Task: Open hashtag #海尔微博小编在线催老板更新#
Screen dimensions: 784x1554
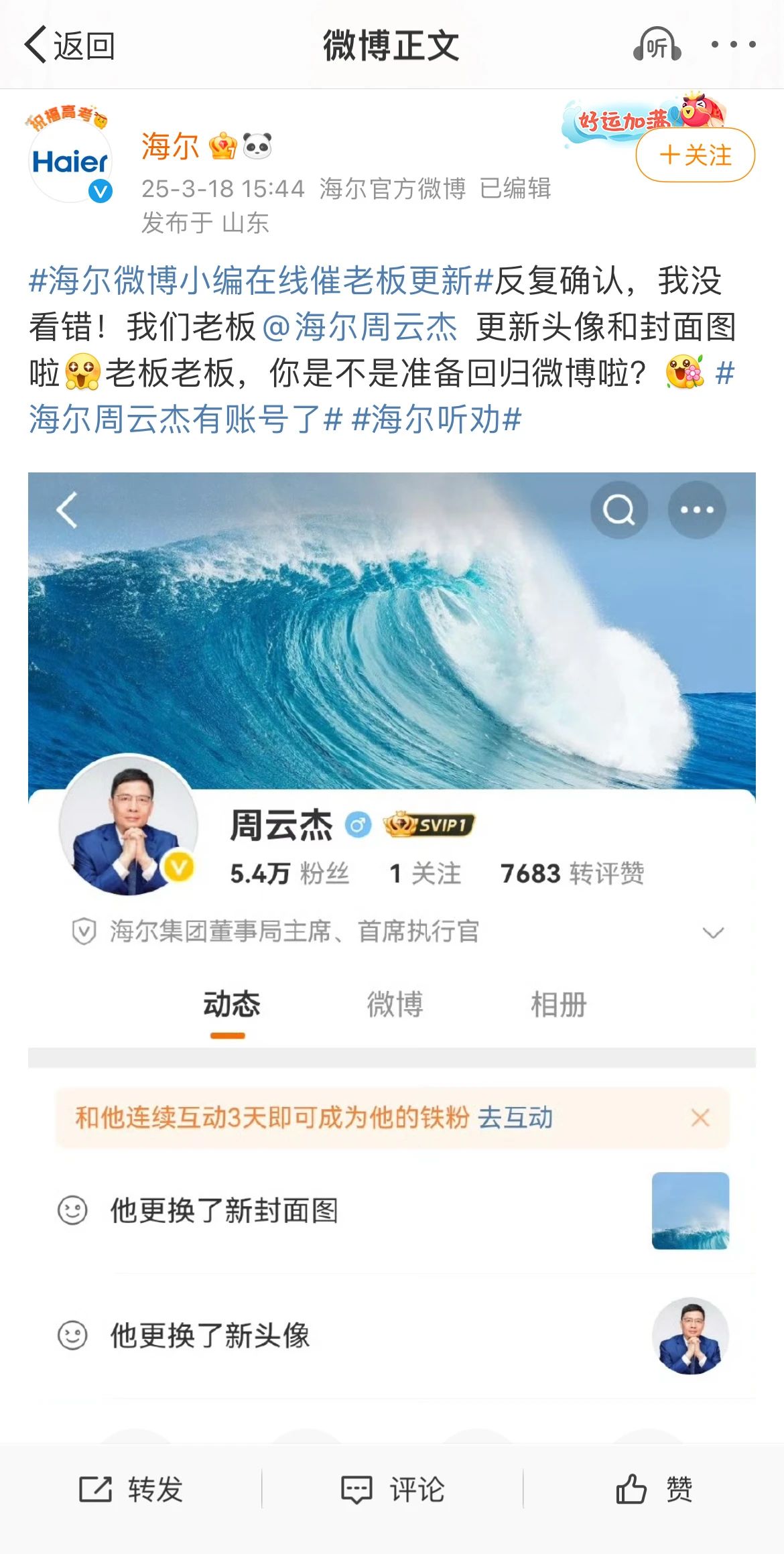Action: [261, 280]
